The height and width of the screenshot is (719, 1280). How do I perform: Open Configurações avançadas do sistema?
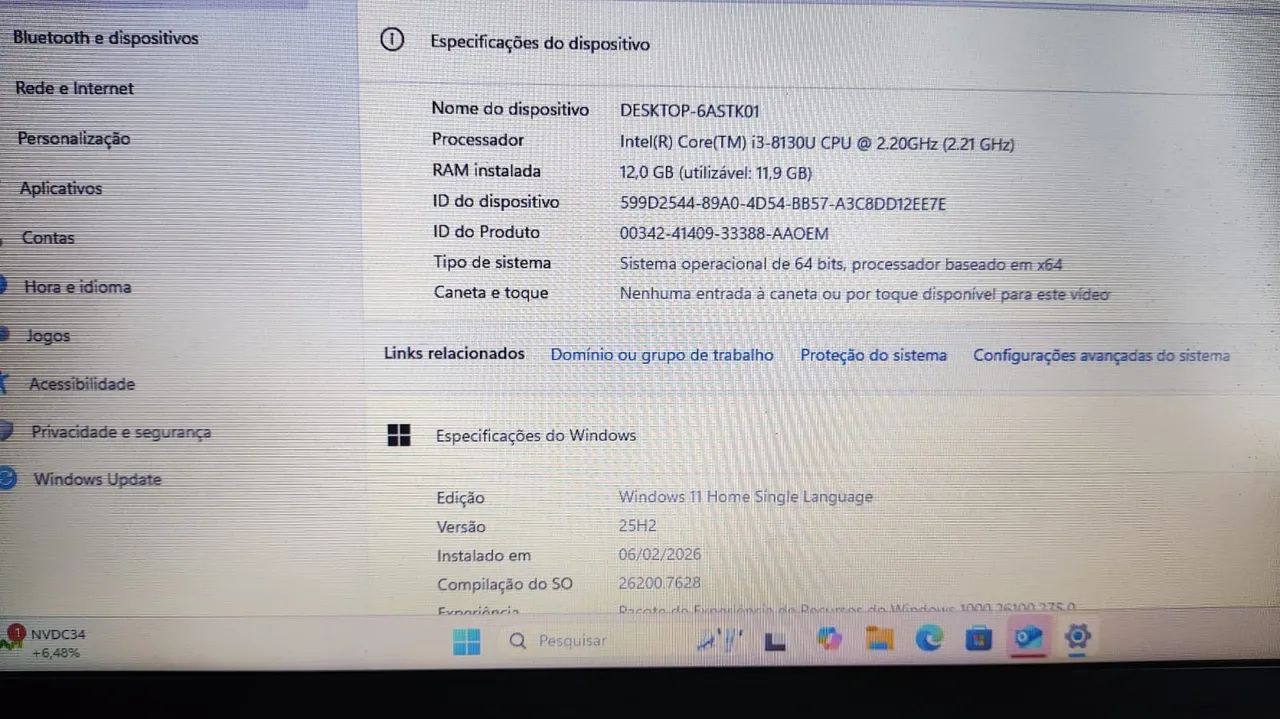pyautogui.click(x=1101, y=355)
